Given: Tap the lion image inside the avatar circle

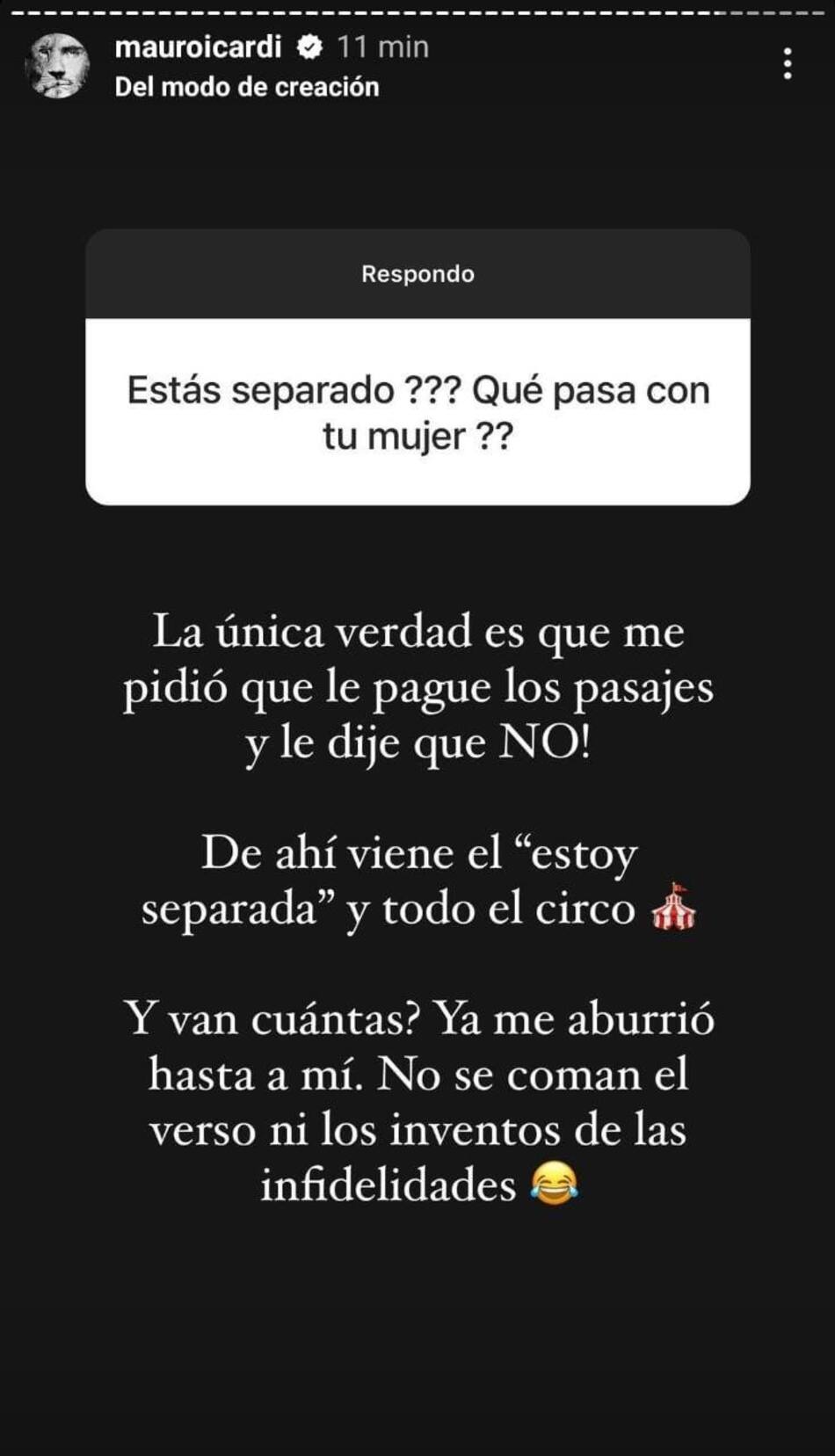Looking at the screenshot, I should pyautogui.click(x=58, y=62).
